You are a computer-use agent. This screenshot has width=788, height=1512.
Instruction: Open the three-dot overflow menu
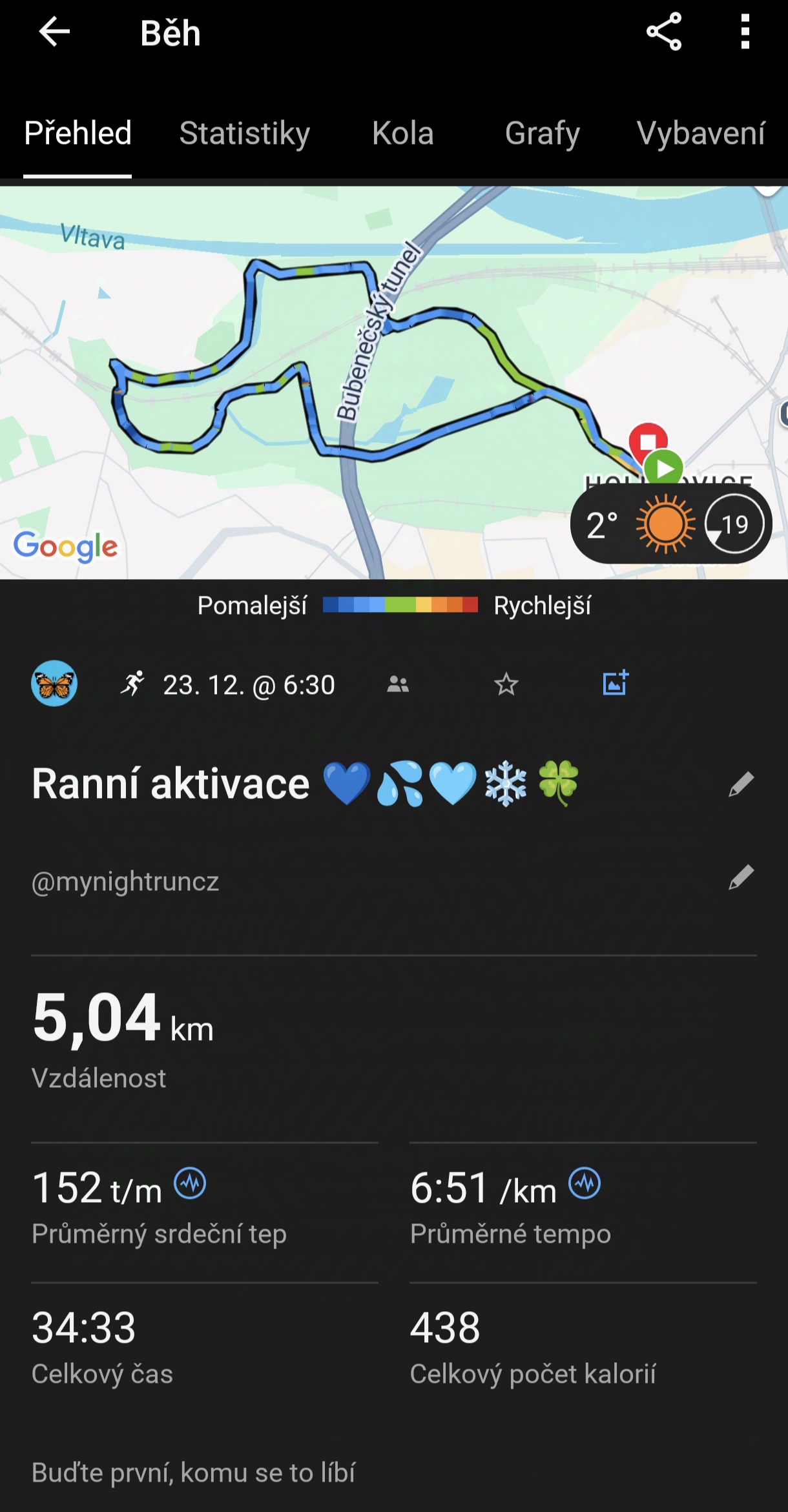745,32
